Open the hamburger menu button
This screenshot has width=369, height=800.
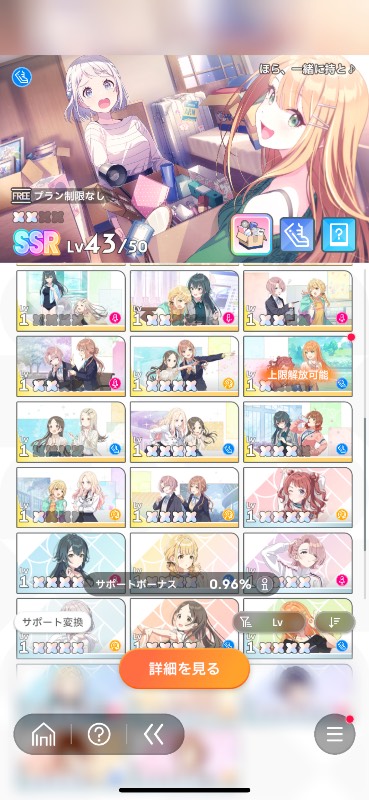pyautogui.click(x=334, y=734)
